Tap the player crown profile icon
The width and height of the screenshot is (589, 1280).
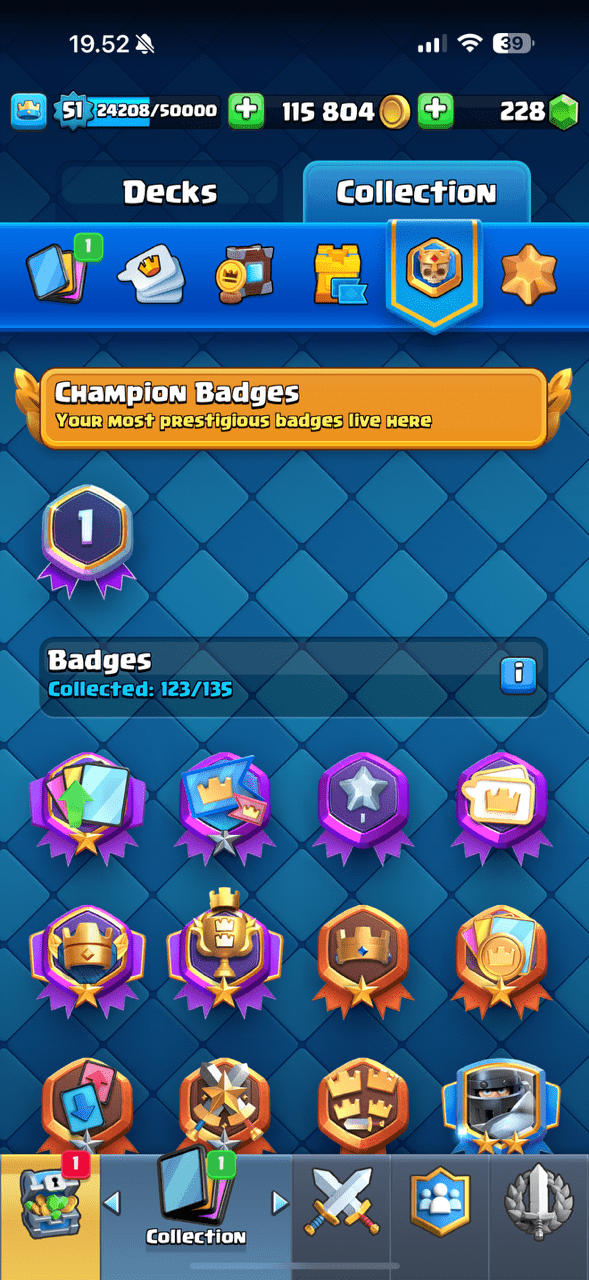coord(29,111)
